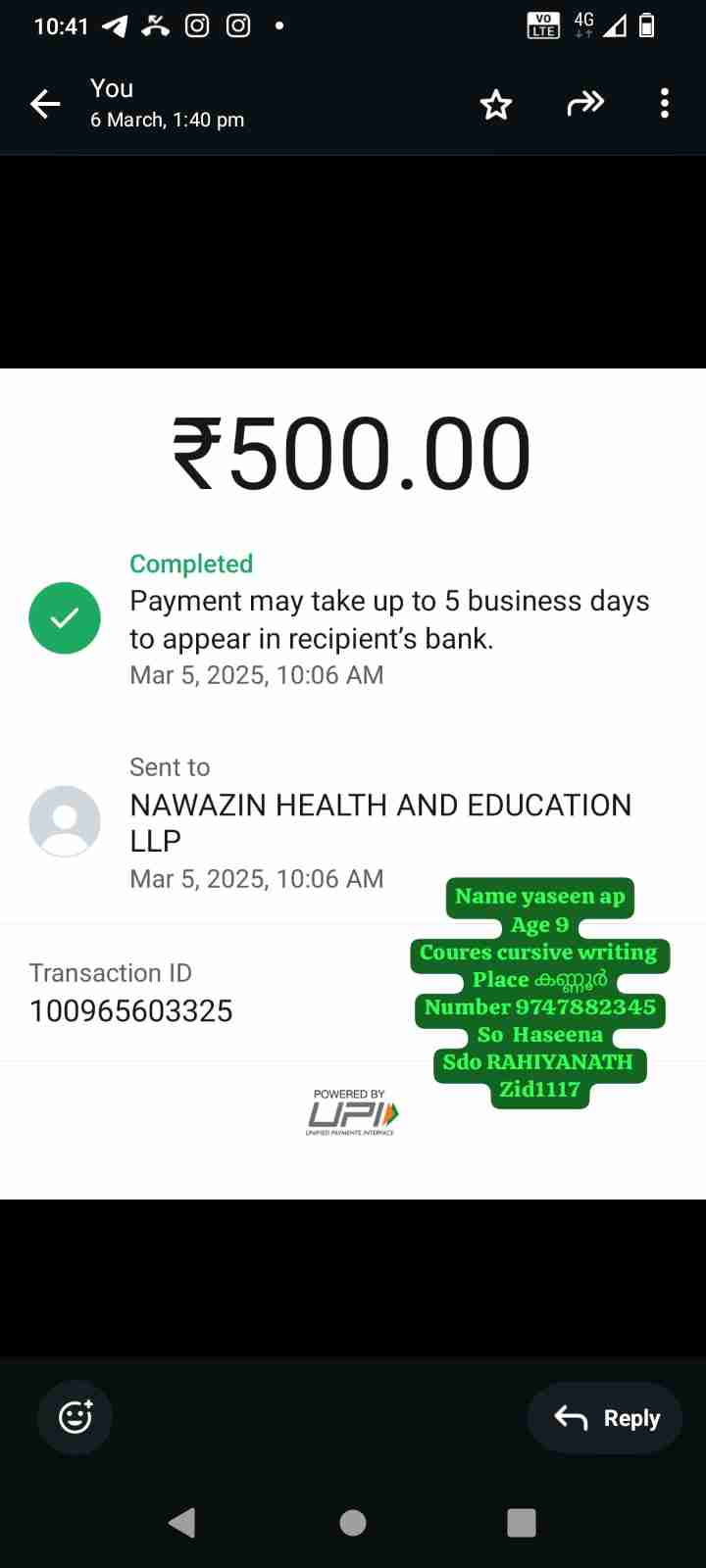This screenshot has height=1568, width=706.
Task: Go to the home screen
Action: [353, 1522]
